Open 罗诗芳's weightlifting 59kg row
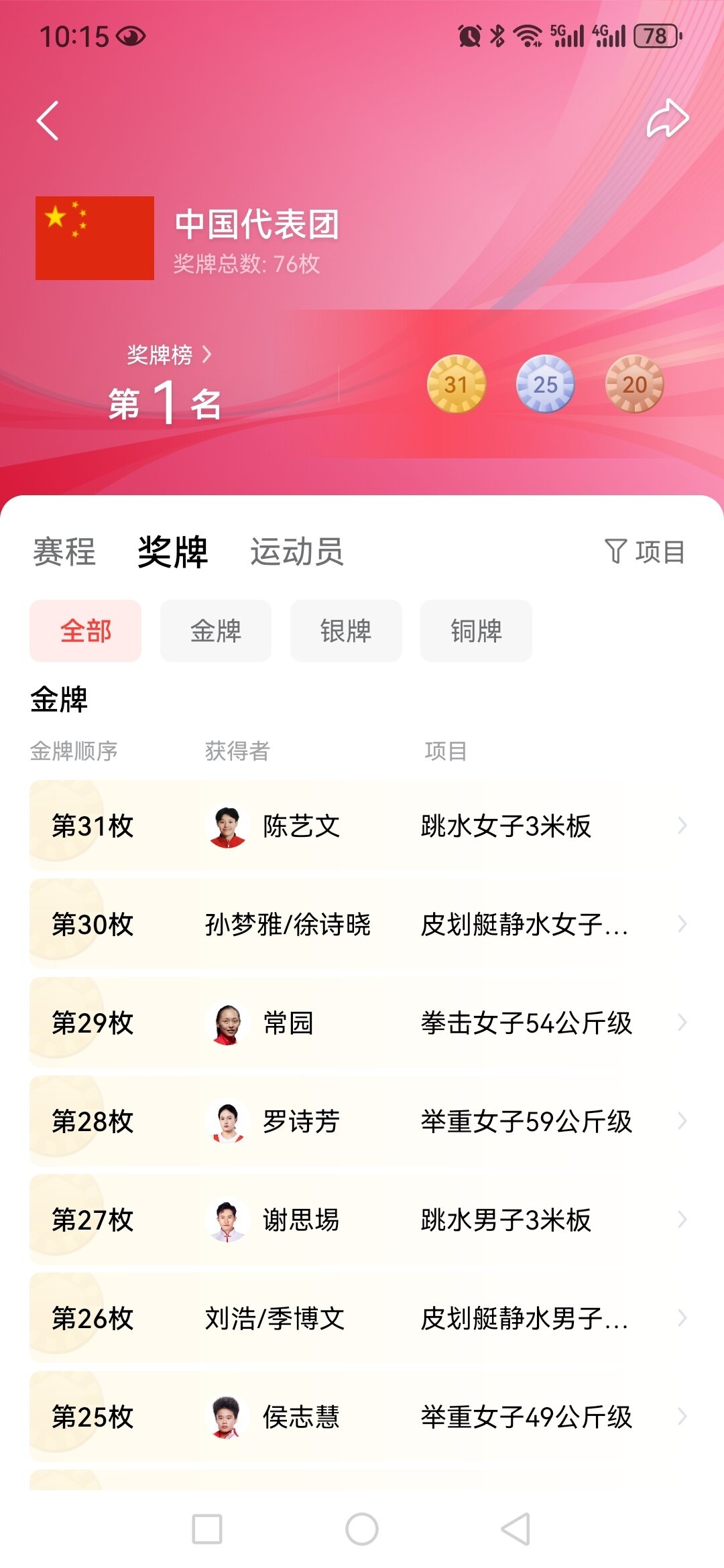Image resolution: width=724 pixels, height=1568 pixels. point(362,1121)
